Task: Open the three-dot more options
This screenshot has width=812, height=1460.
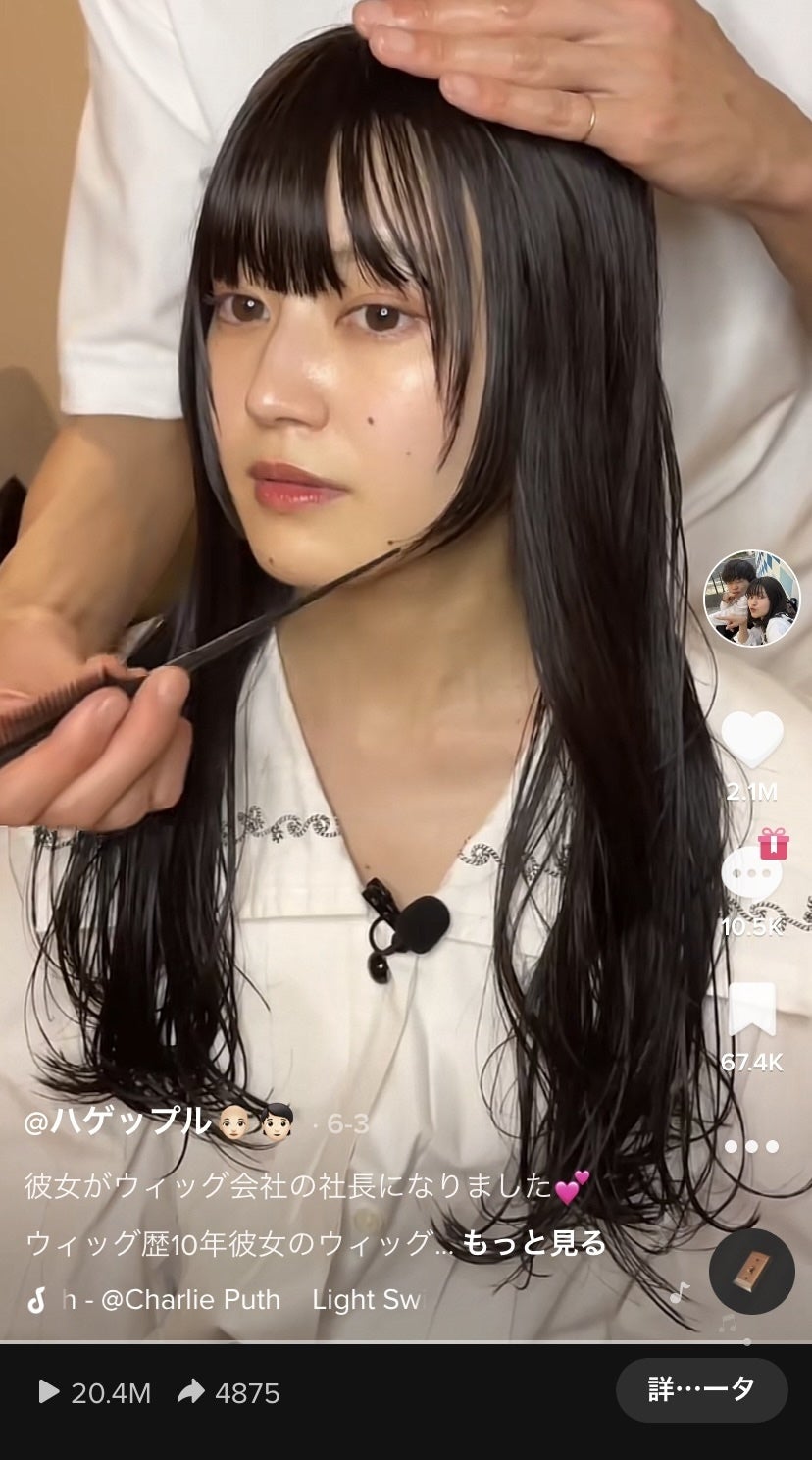Action: [x=752, y=1146]
